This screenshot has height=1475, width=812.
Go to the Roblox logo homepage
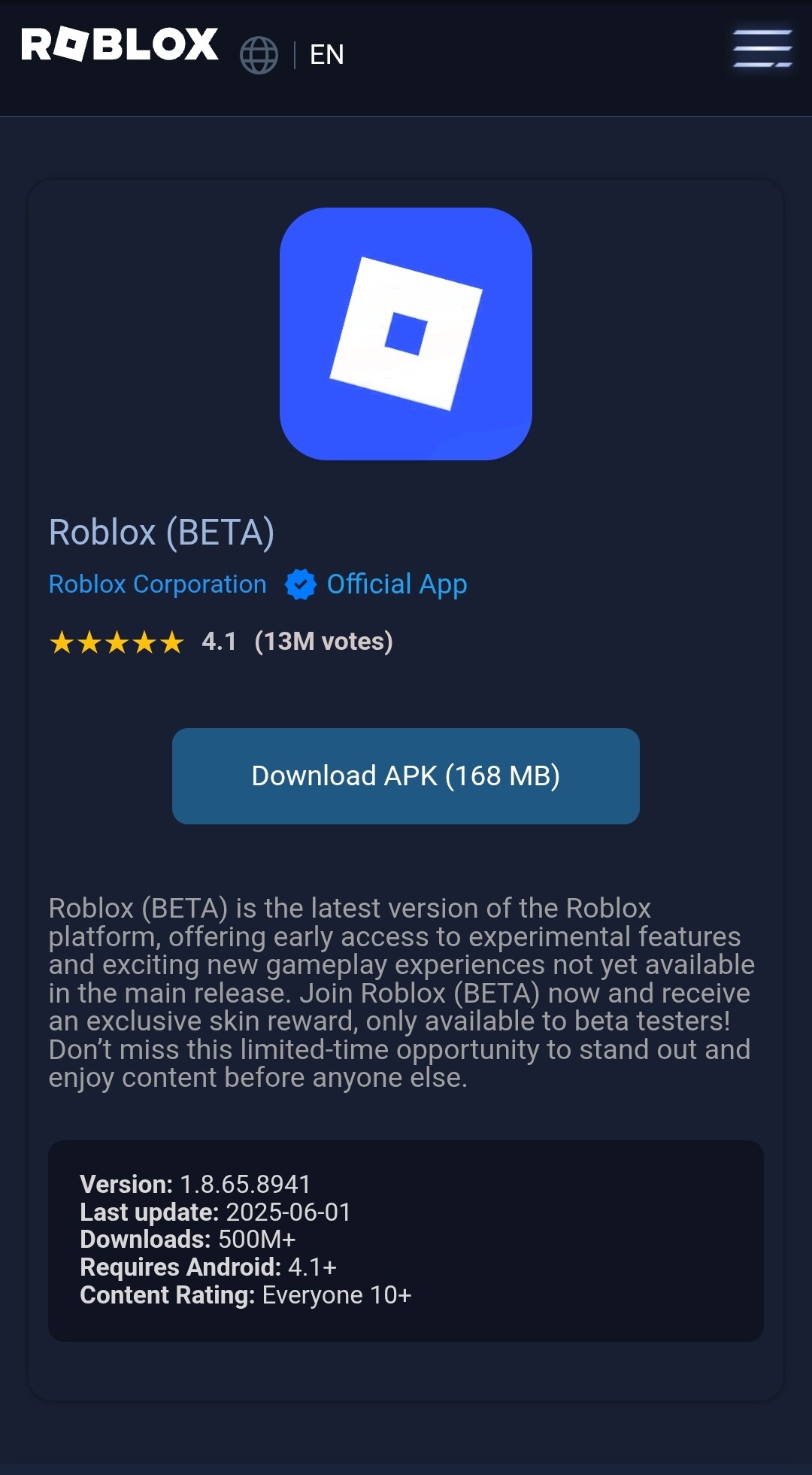click(120, 44)
